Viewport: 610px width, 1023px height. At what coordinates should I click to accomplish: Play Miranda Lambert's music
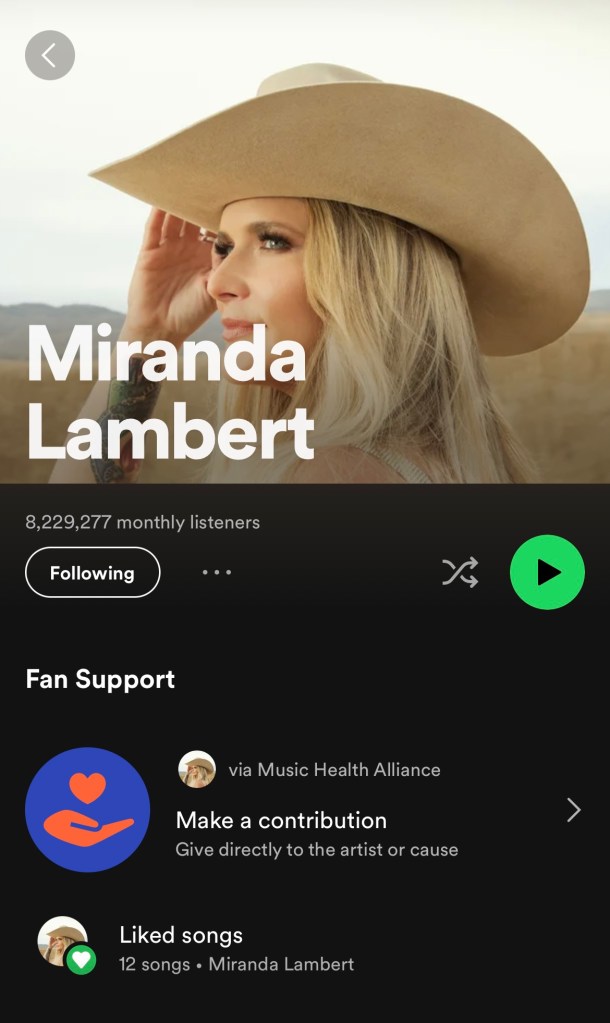click(x=547, y=572)
